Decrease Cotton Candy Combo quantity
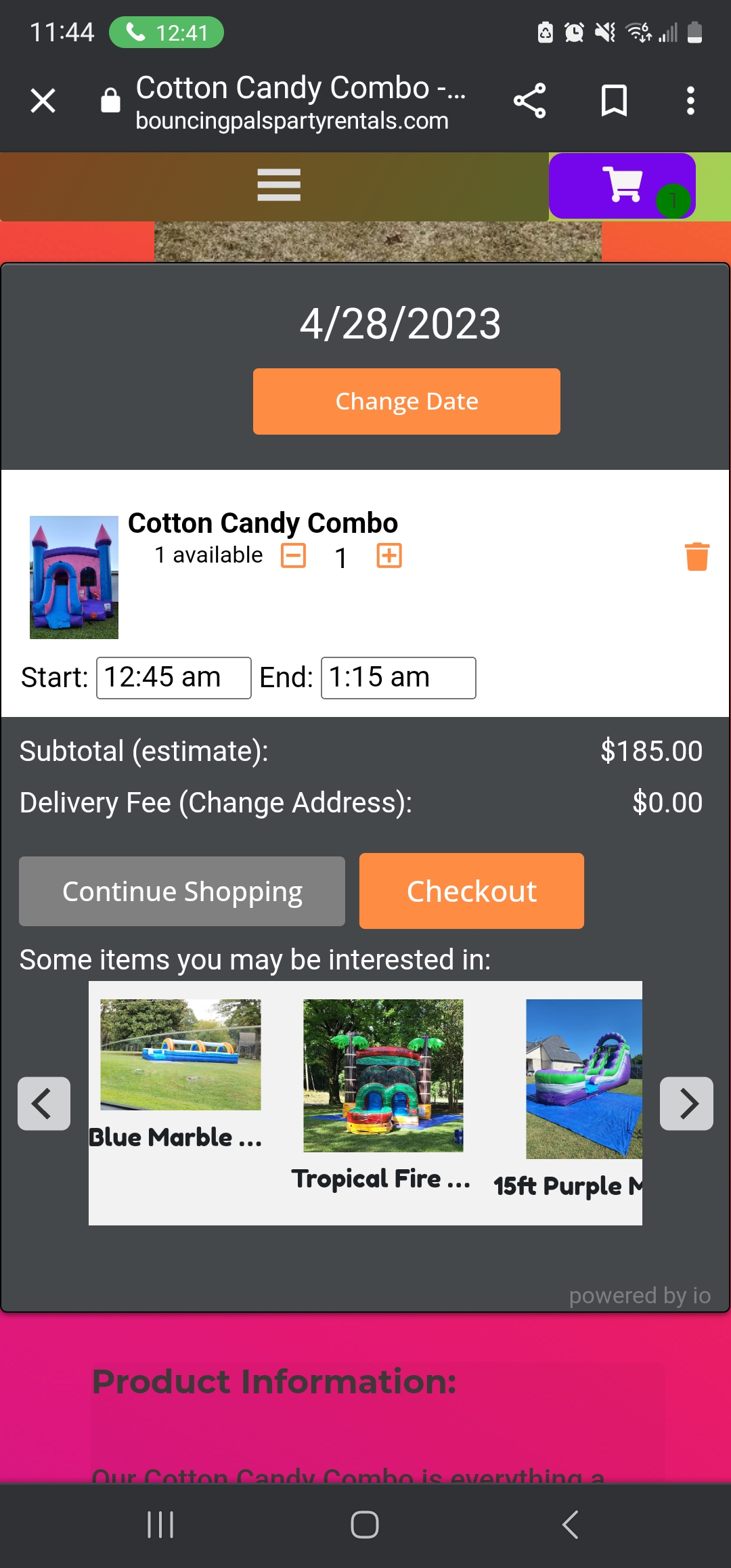731x1568 pixels. 294,556
